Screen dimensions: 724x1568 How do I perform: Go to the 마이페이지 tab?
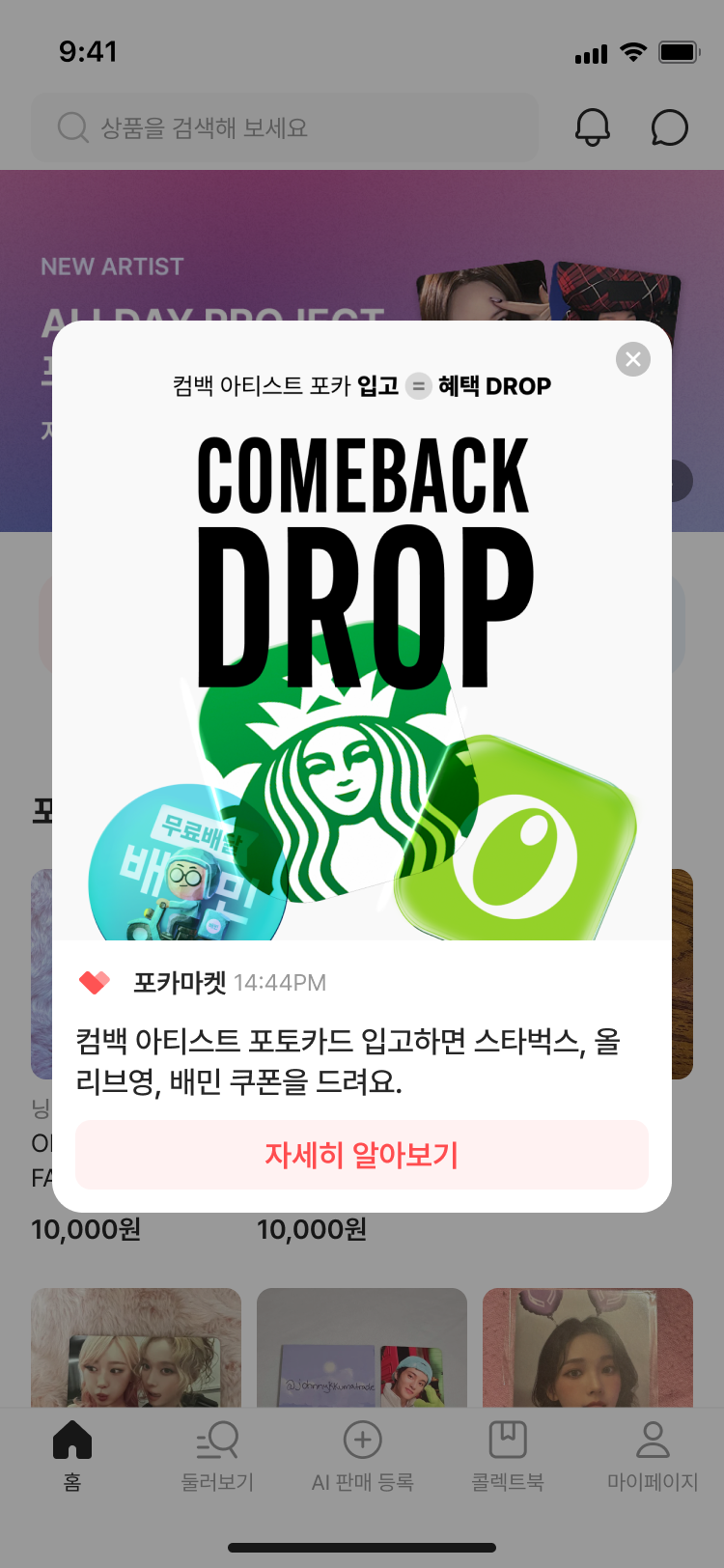click(653, 1456)
